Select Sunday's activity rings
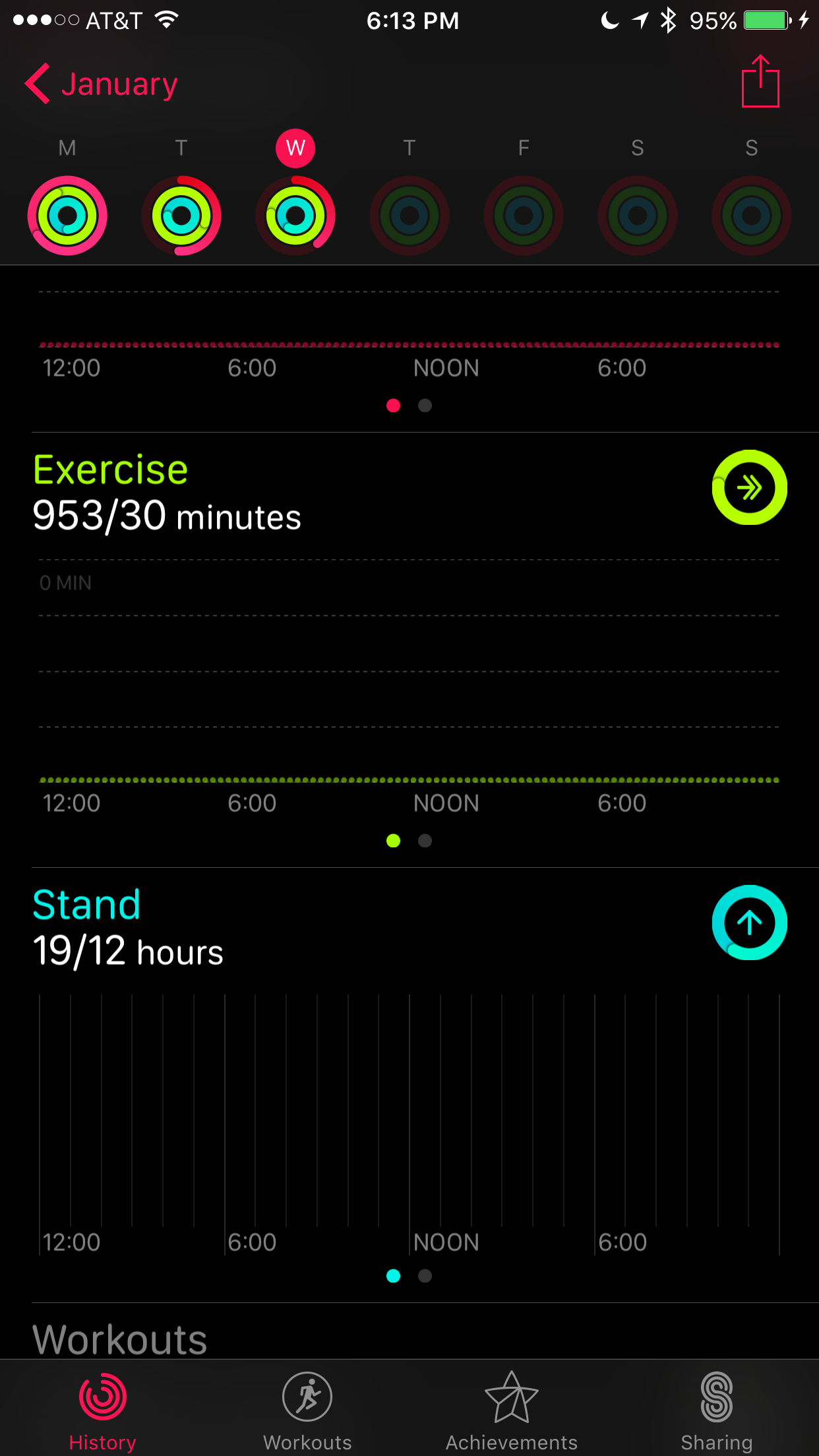Viewport: 819px width, 1456px height. [x=752, y=216]
